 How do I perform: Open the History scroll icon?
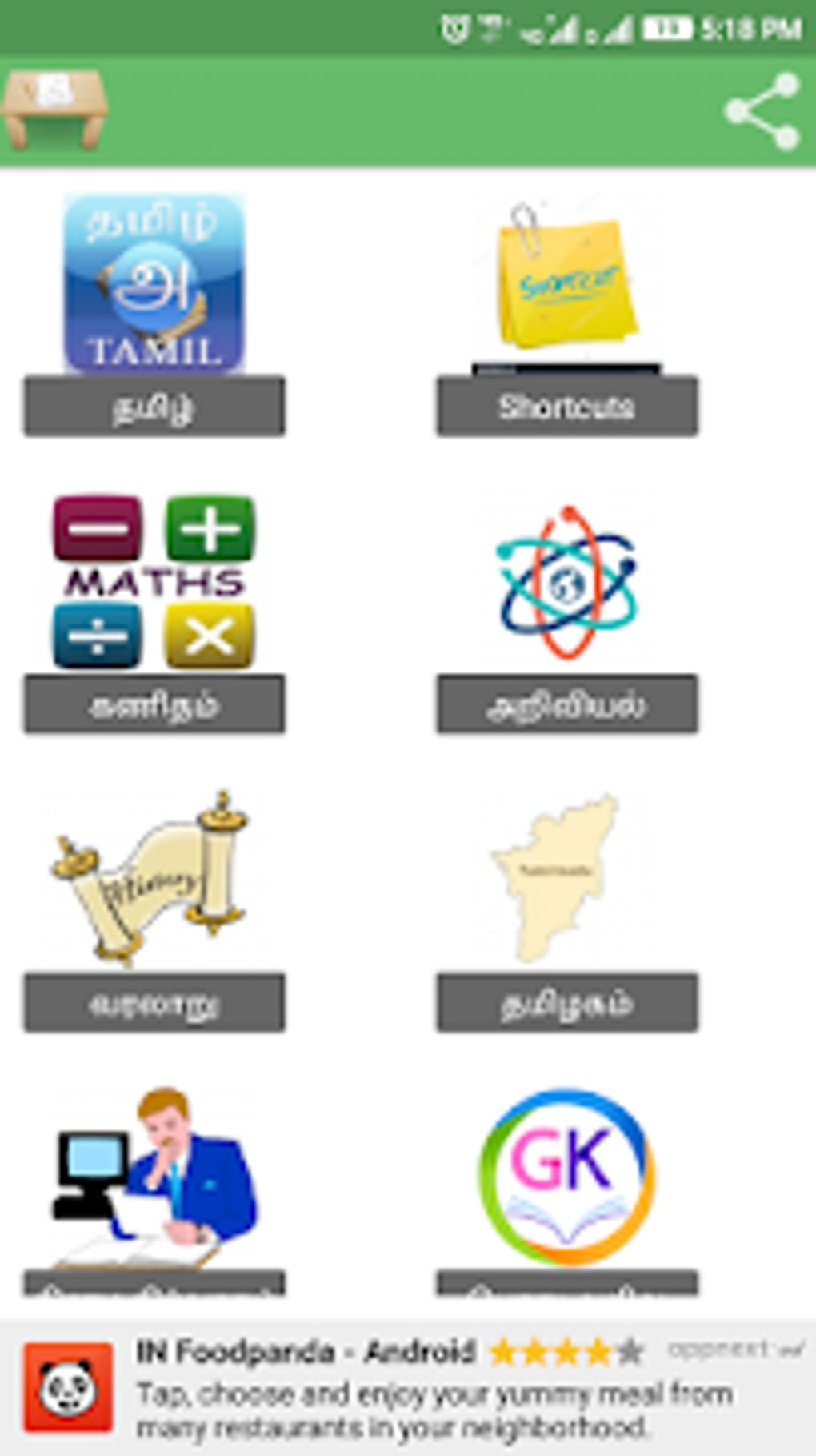click(152, 876)
